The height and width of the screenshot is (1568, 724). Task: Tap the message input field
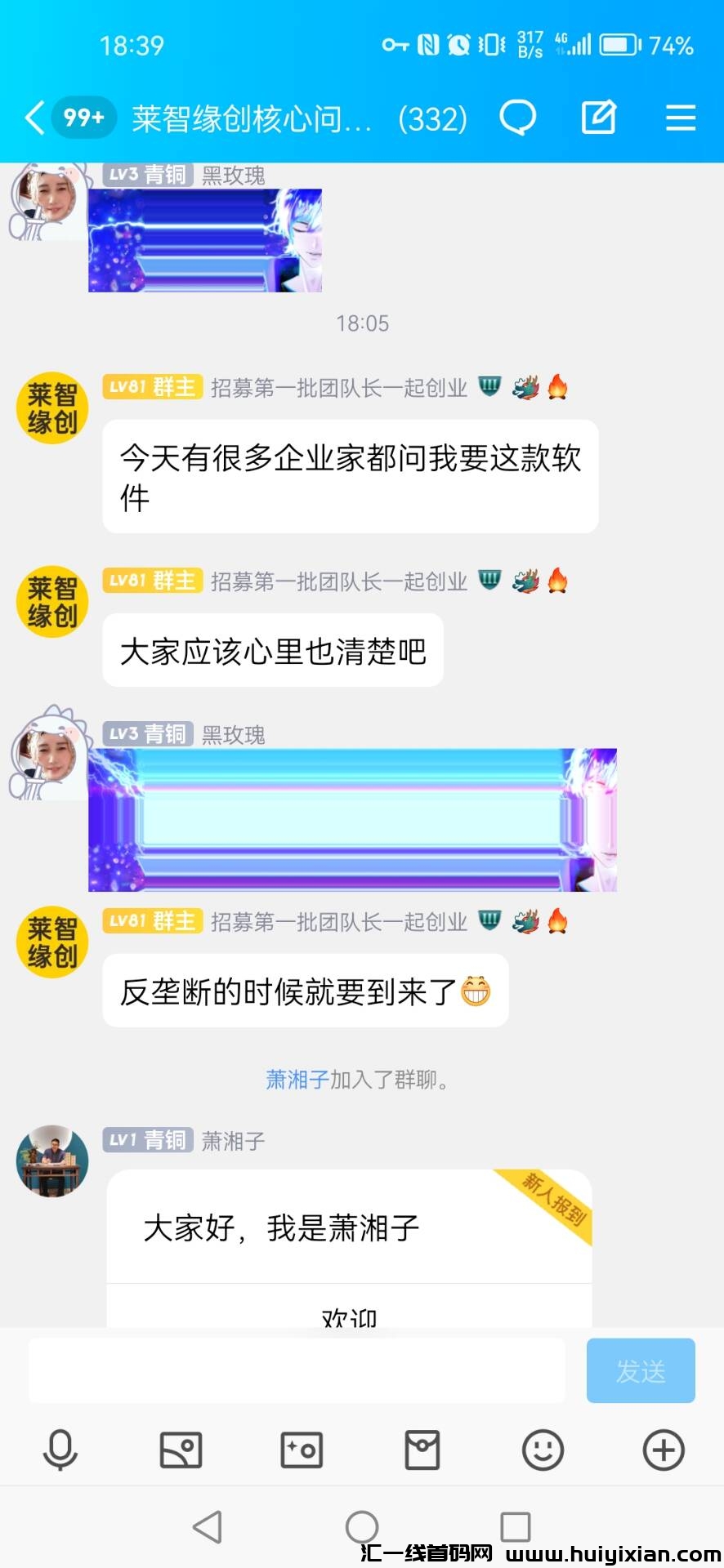click(x=297, y=1371)
